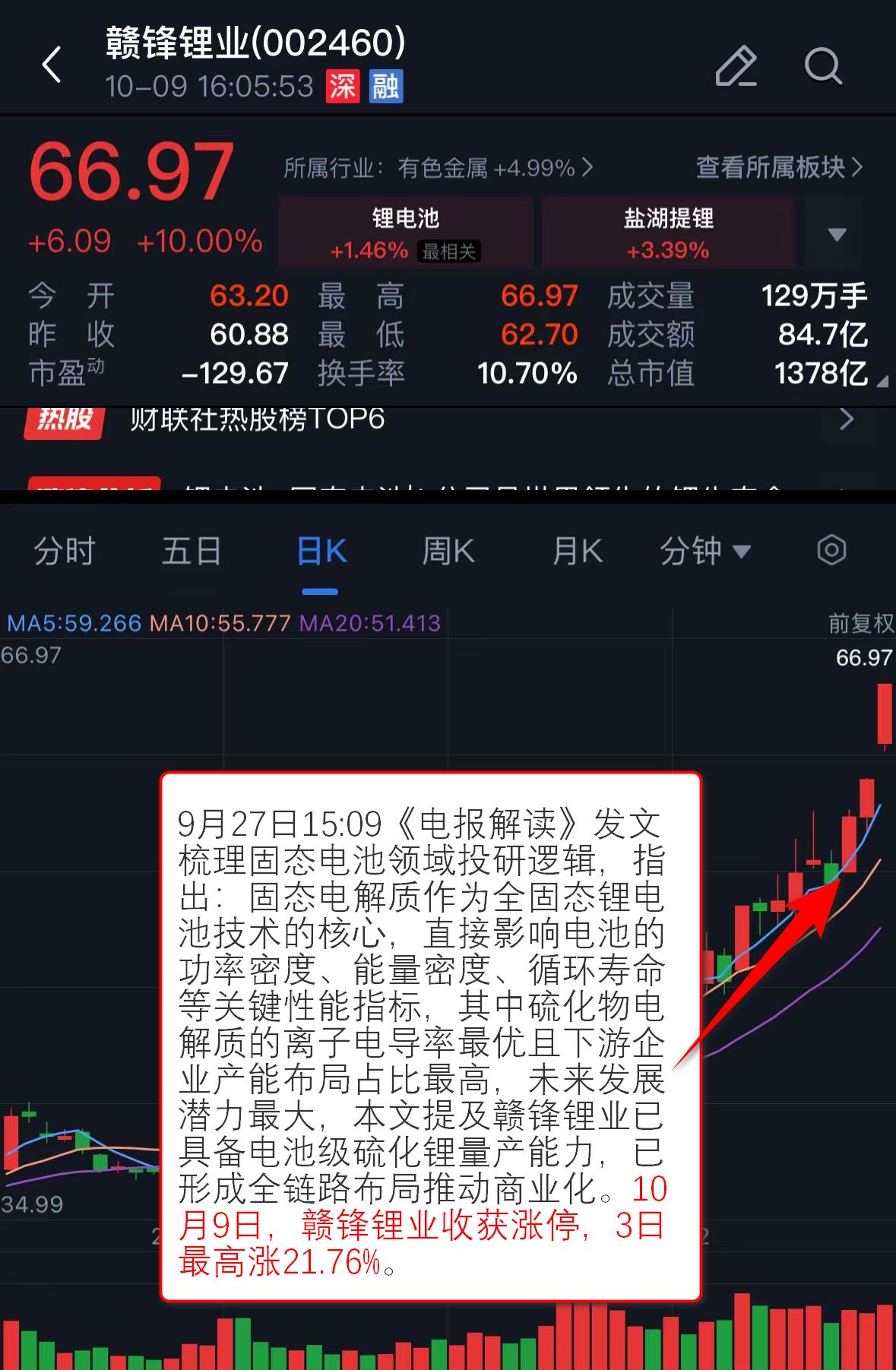Switch to the 分时 chart tab

pos(65,551)
